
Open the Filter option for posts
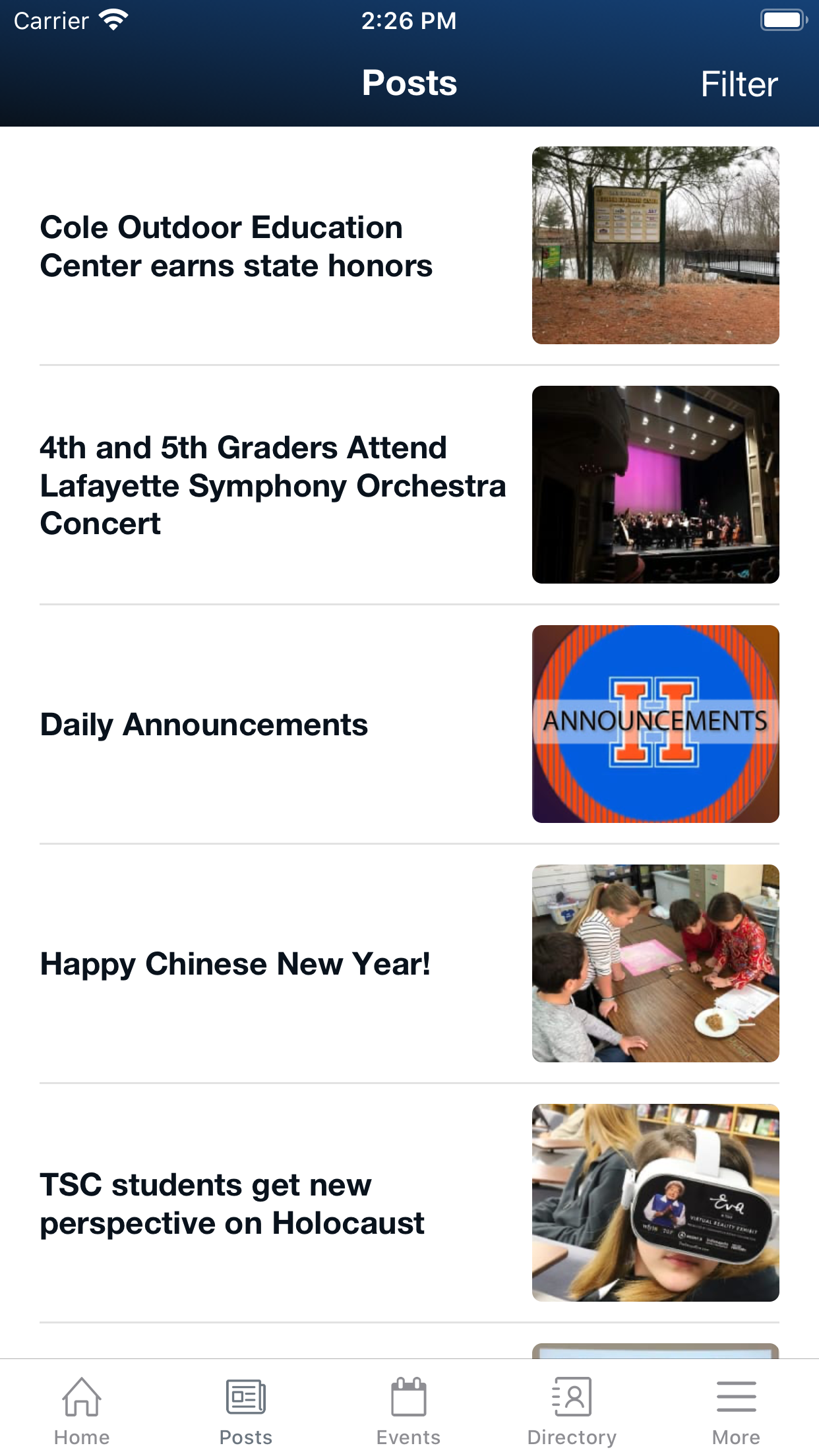[x=739, y=84]
